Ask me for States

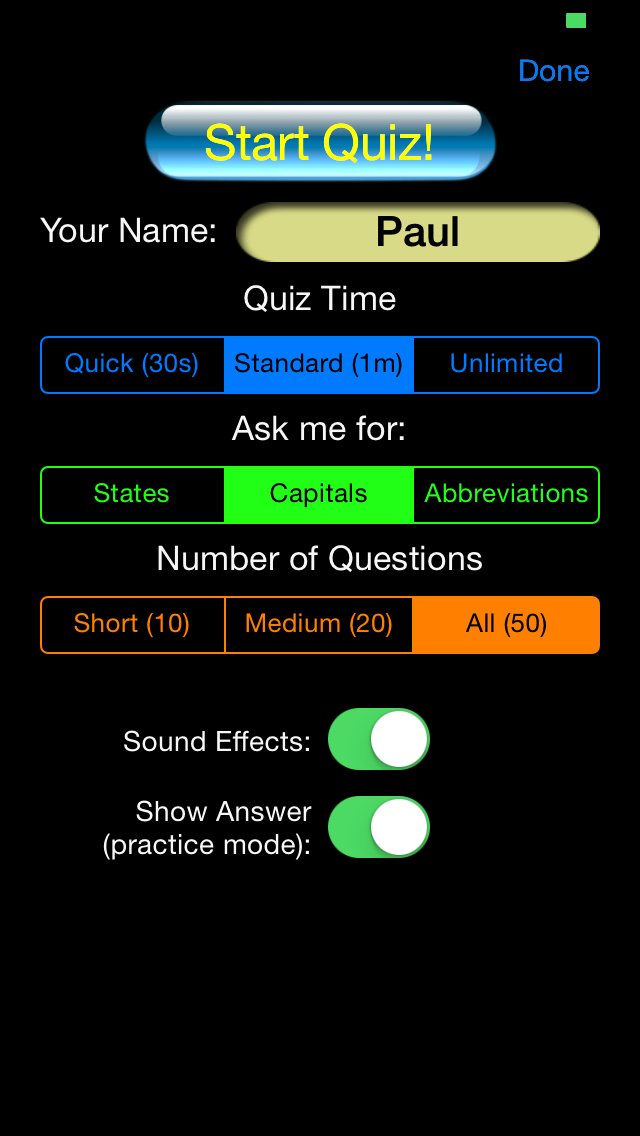coord(132,495)
